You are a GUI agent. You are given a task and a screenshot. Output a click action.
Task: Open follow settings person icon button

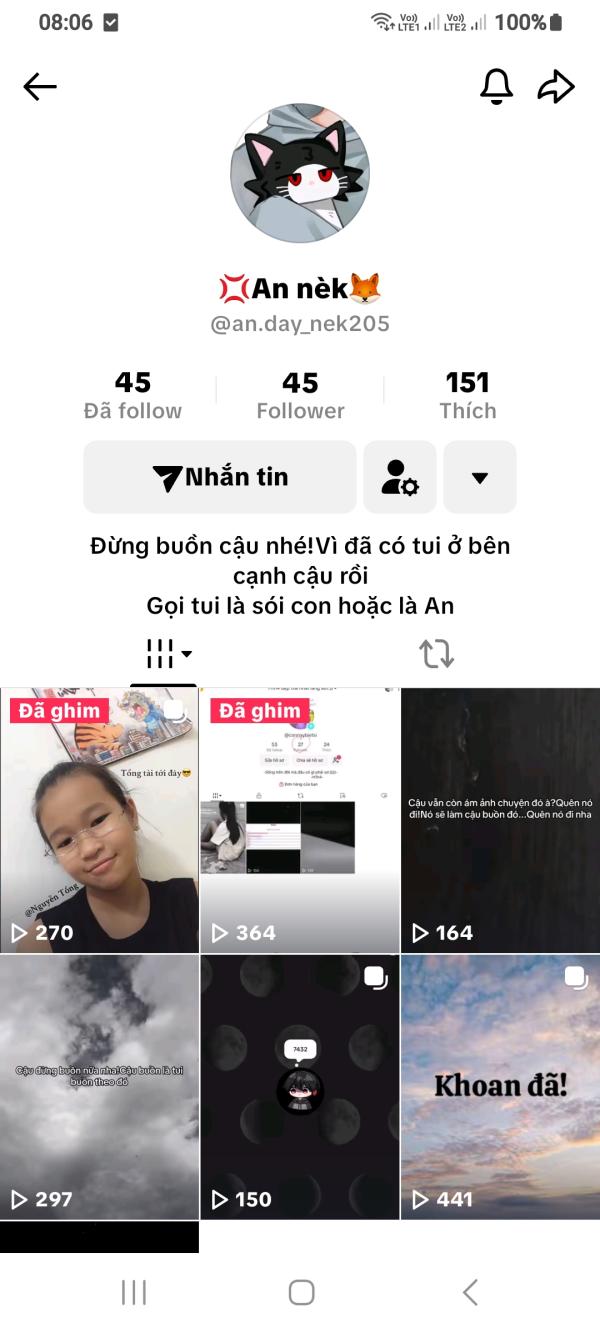pos(400,477)
